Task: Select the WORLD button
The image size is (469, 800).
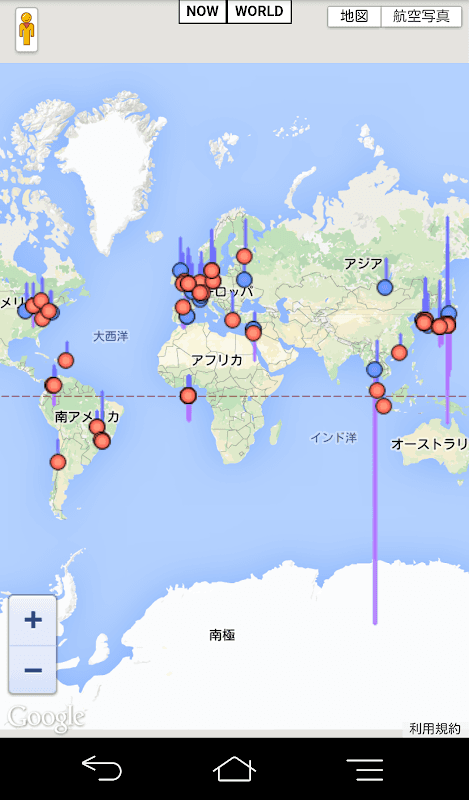Action: click(x=259, y=12)
